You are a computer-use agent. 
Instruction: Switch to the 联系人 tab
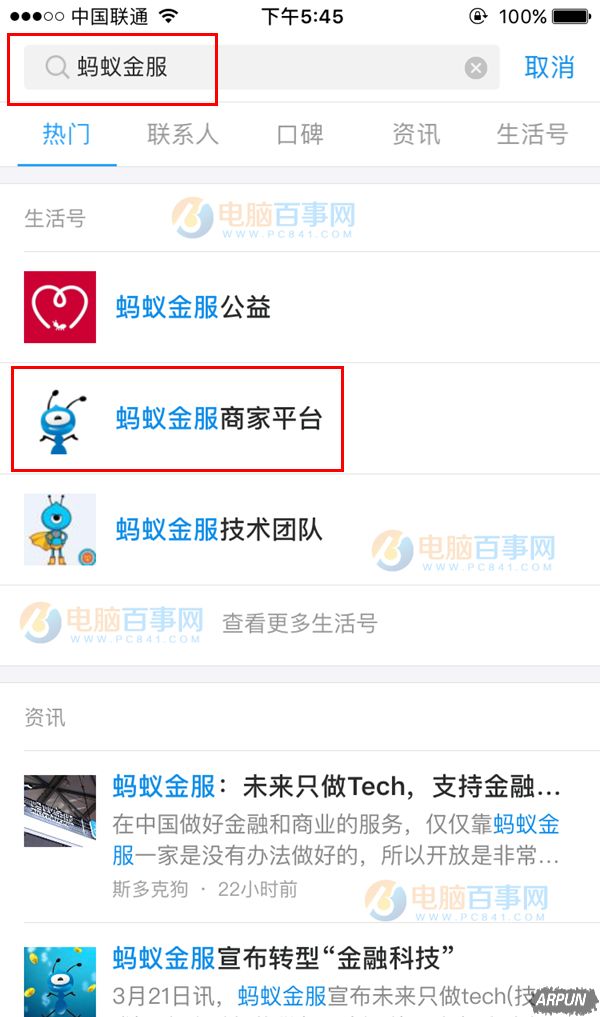182,134
